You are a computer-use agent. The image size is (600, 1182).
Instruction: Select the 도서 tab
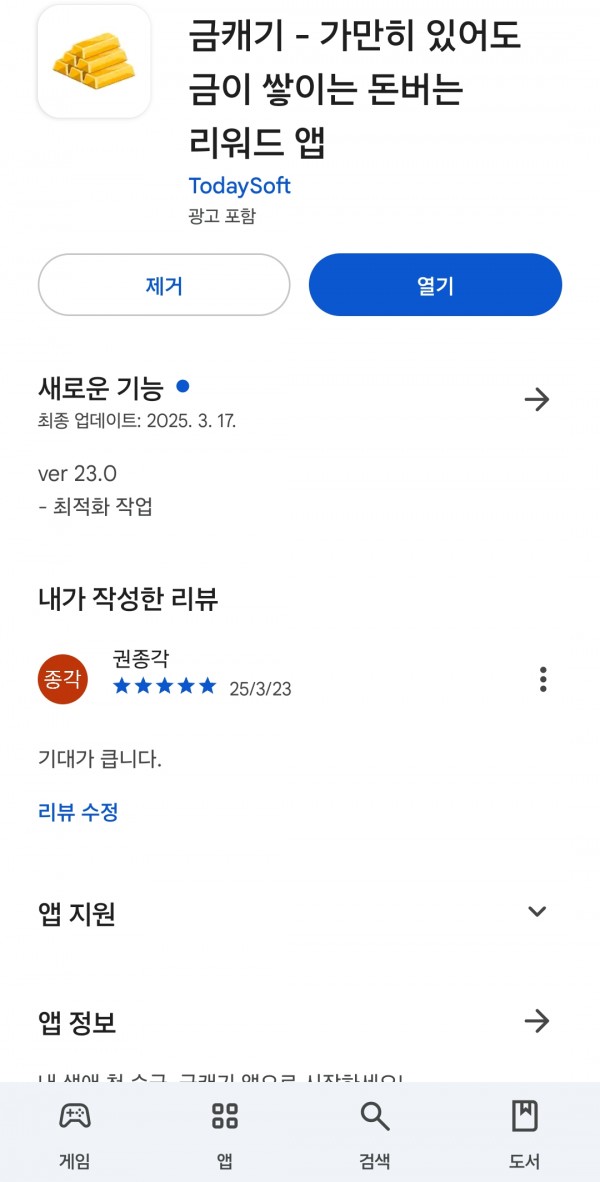pyautogui.click(x=525, y=1133)
